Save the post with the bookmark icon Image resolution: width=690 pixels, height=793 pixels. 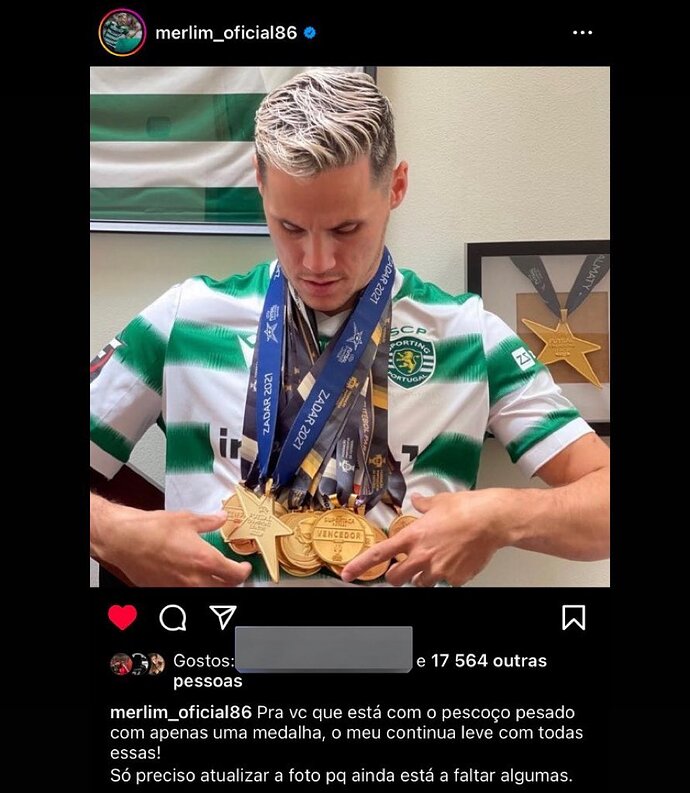(573, 618)
